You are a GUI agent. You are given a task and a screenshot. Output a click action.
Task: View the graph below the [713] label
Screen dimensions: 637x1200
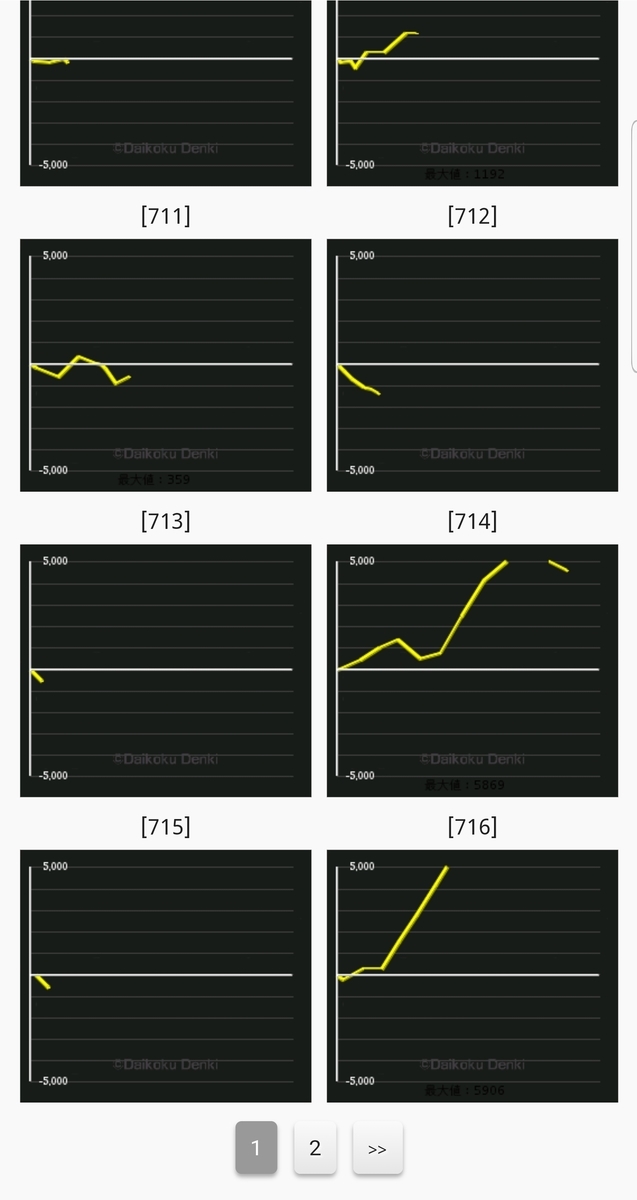165,670
